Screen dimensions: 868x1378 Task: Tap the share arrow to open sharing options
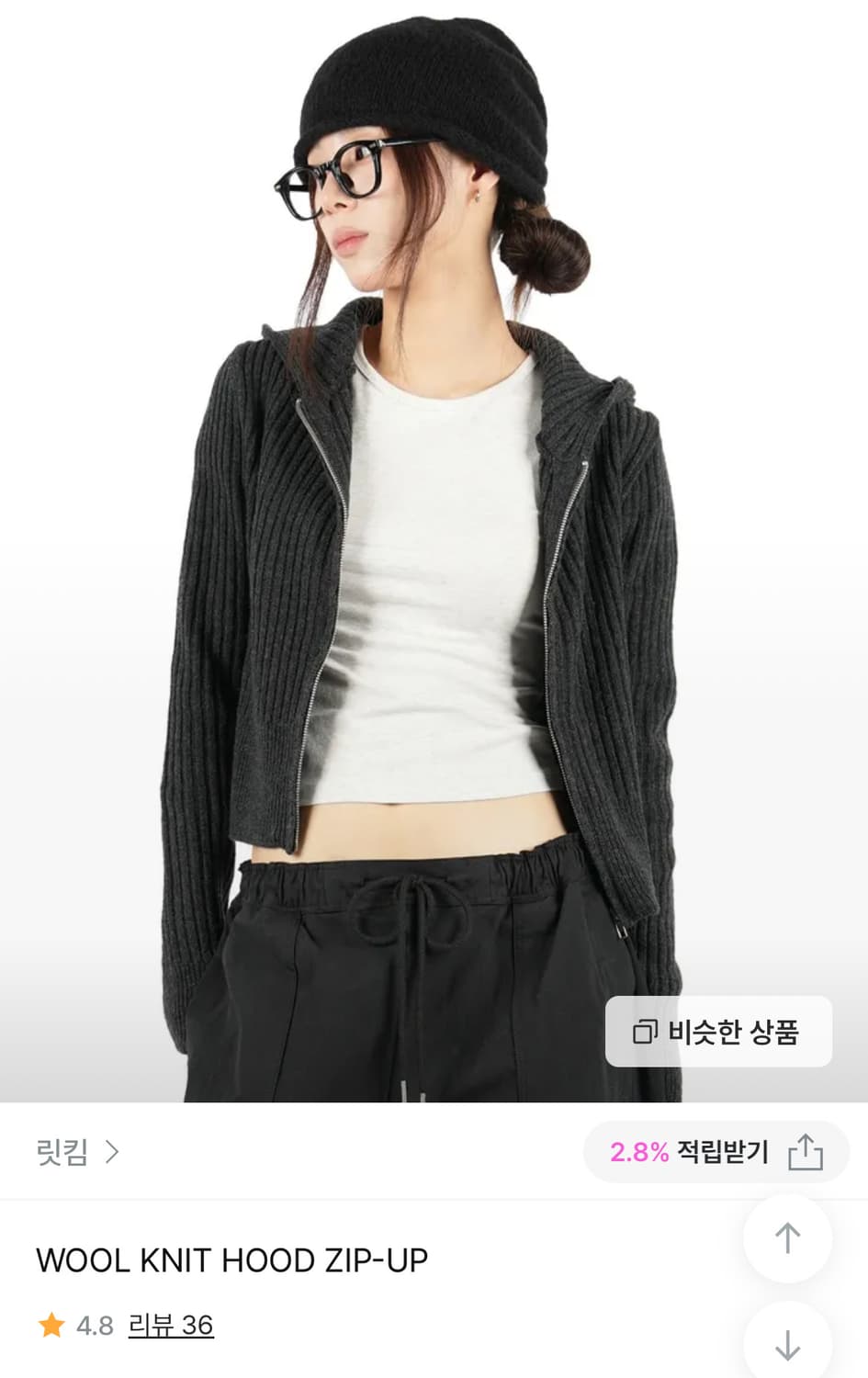coord(806,1152)
